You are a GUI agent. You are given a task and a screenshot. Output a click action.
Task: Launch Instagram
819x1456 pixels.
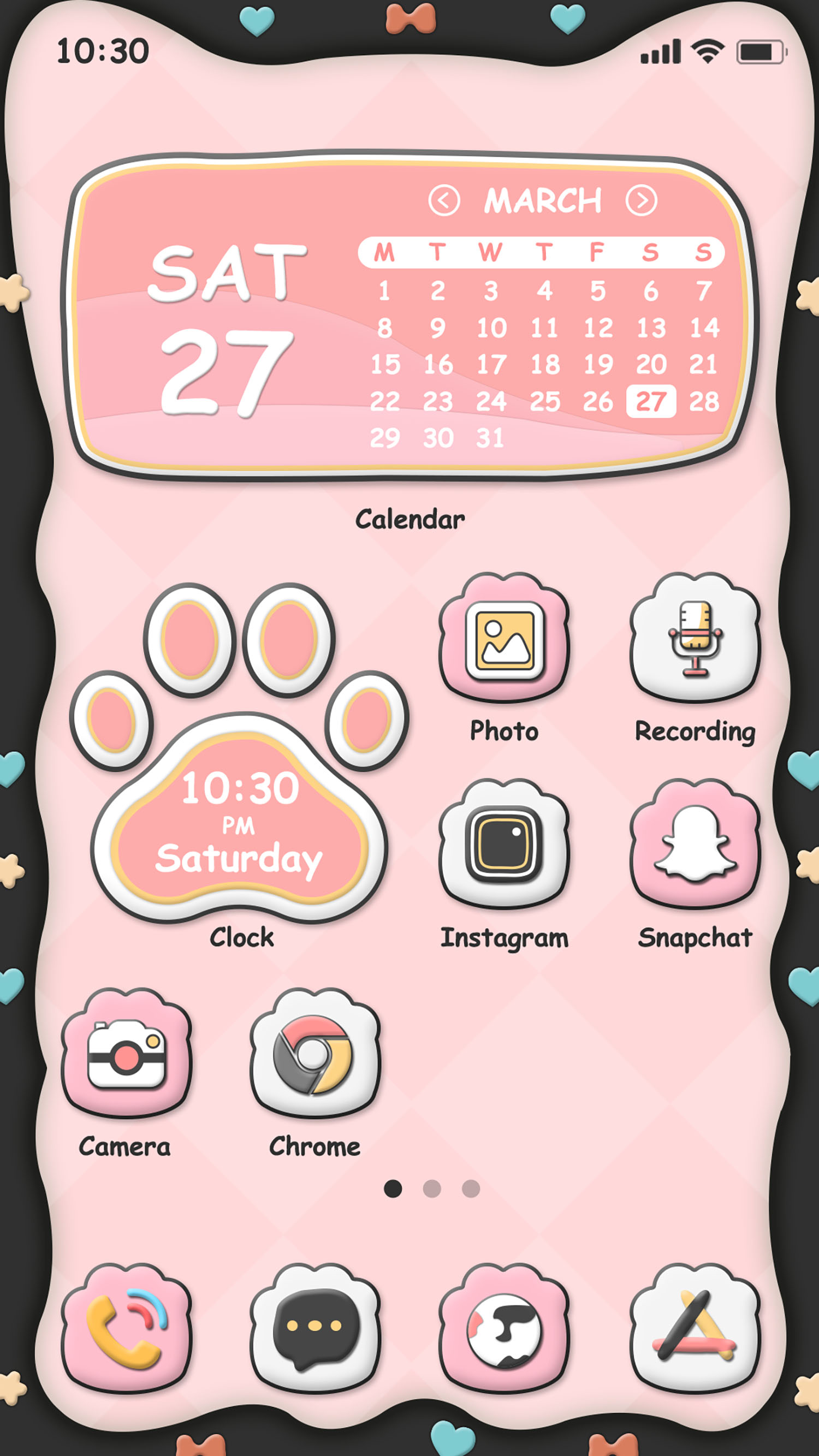click(x=503, y=845)
